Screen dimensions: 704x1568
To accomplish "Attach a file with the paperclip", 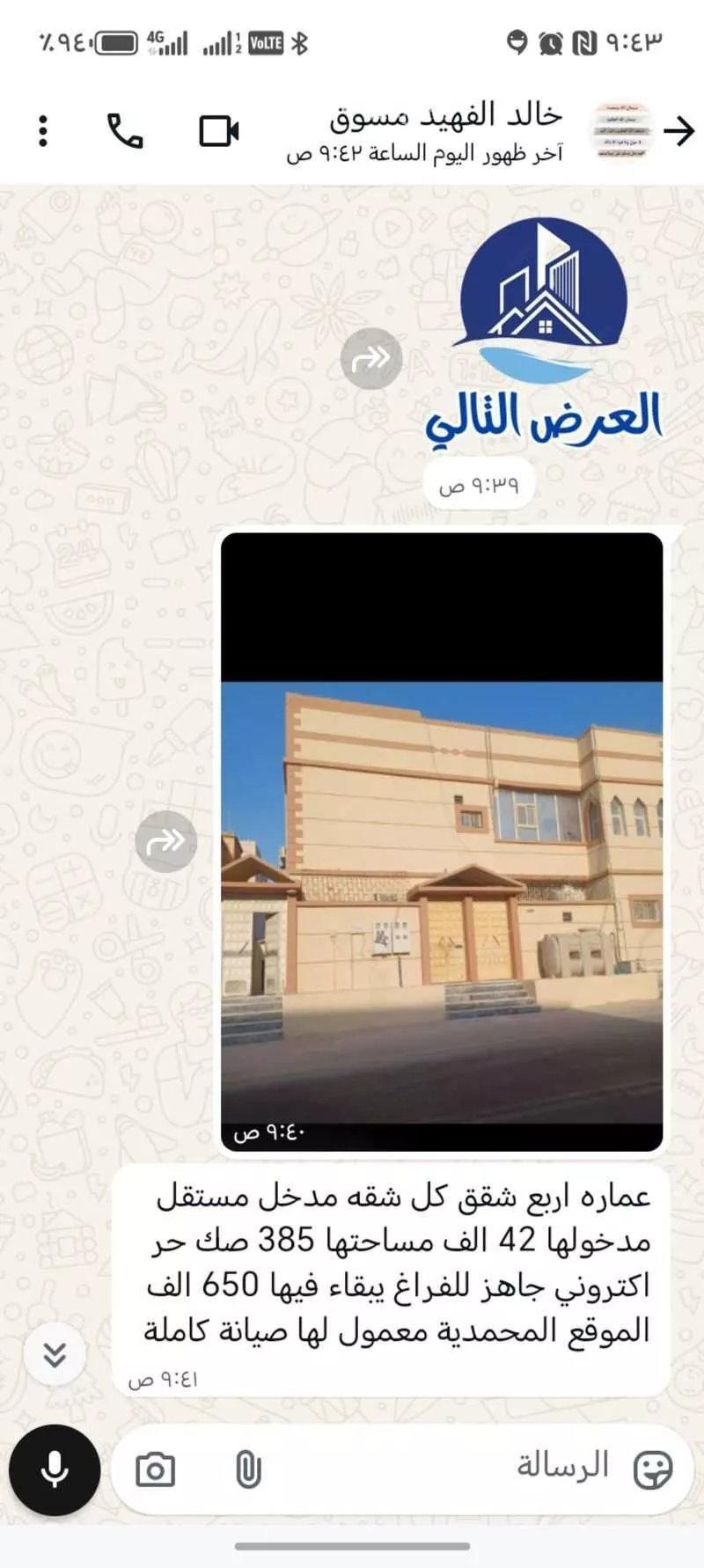I will pyautogui.click(x=249, y=1469).
